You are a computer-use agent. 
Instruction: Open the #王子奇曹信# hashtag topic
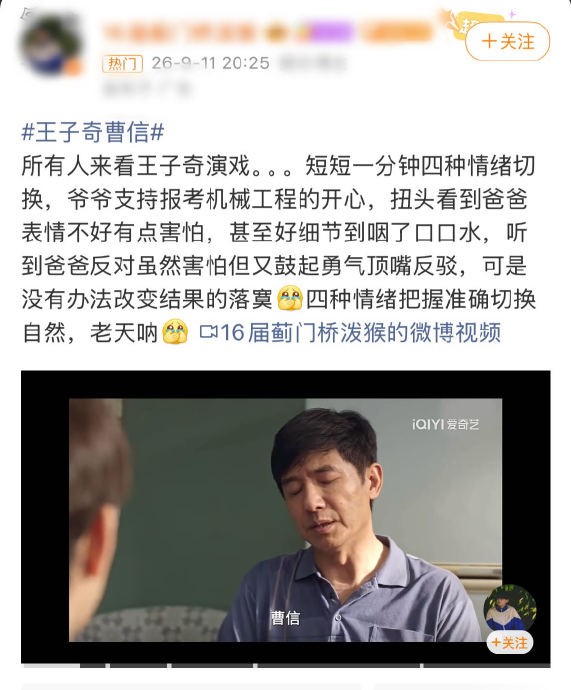[x=93, y=132]
